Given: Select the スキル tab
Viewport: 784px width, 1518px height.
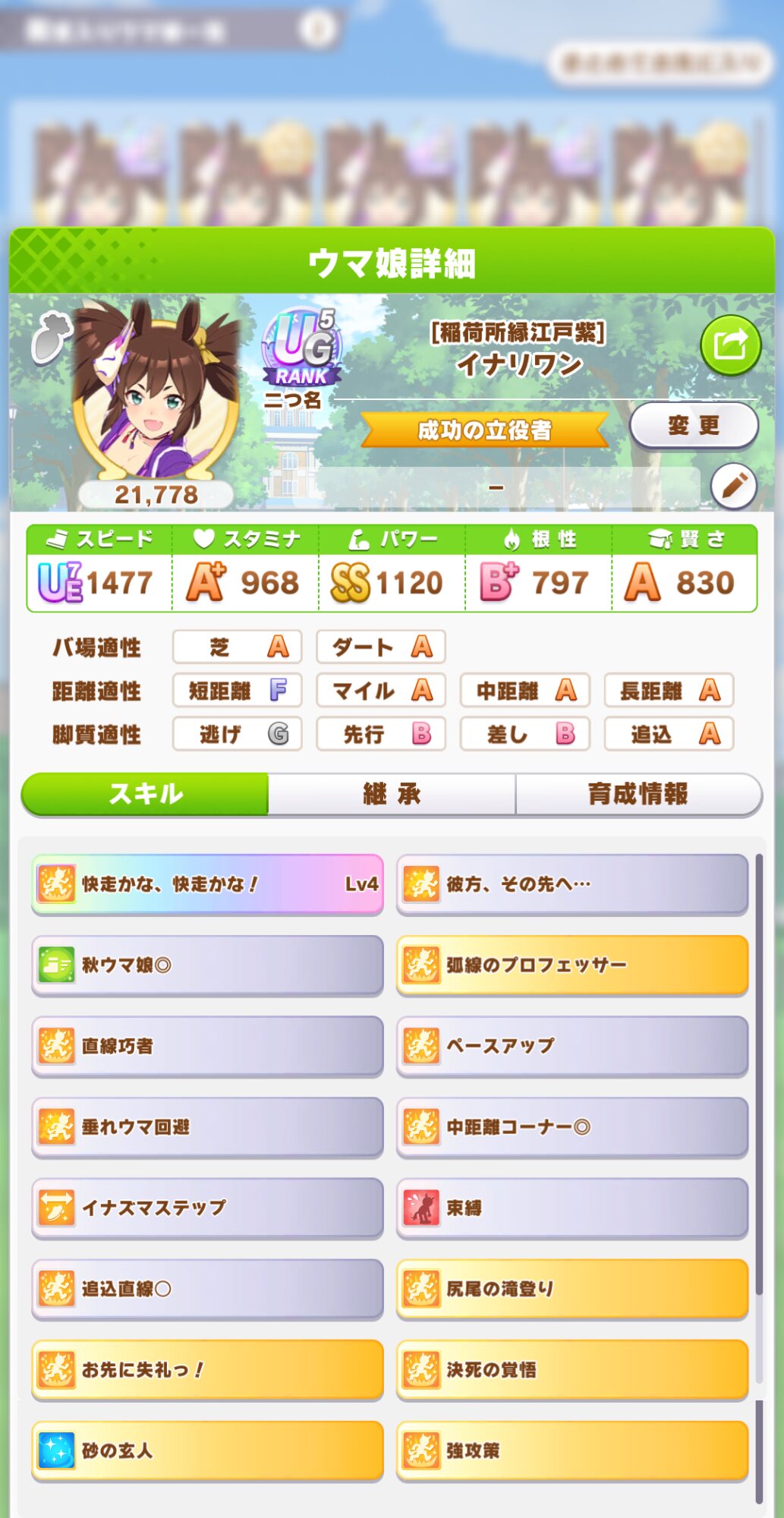Looking at the screenshot, I should [x=146, y=794].
